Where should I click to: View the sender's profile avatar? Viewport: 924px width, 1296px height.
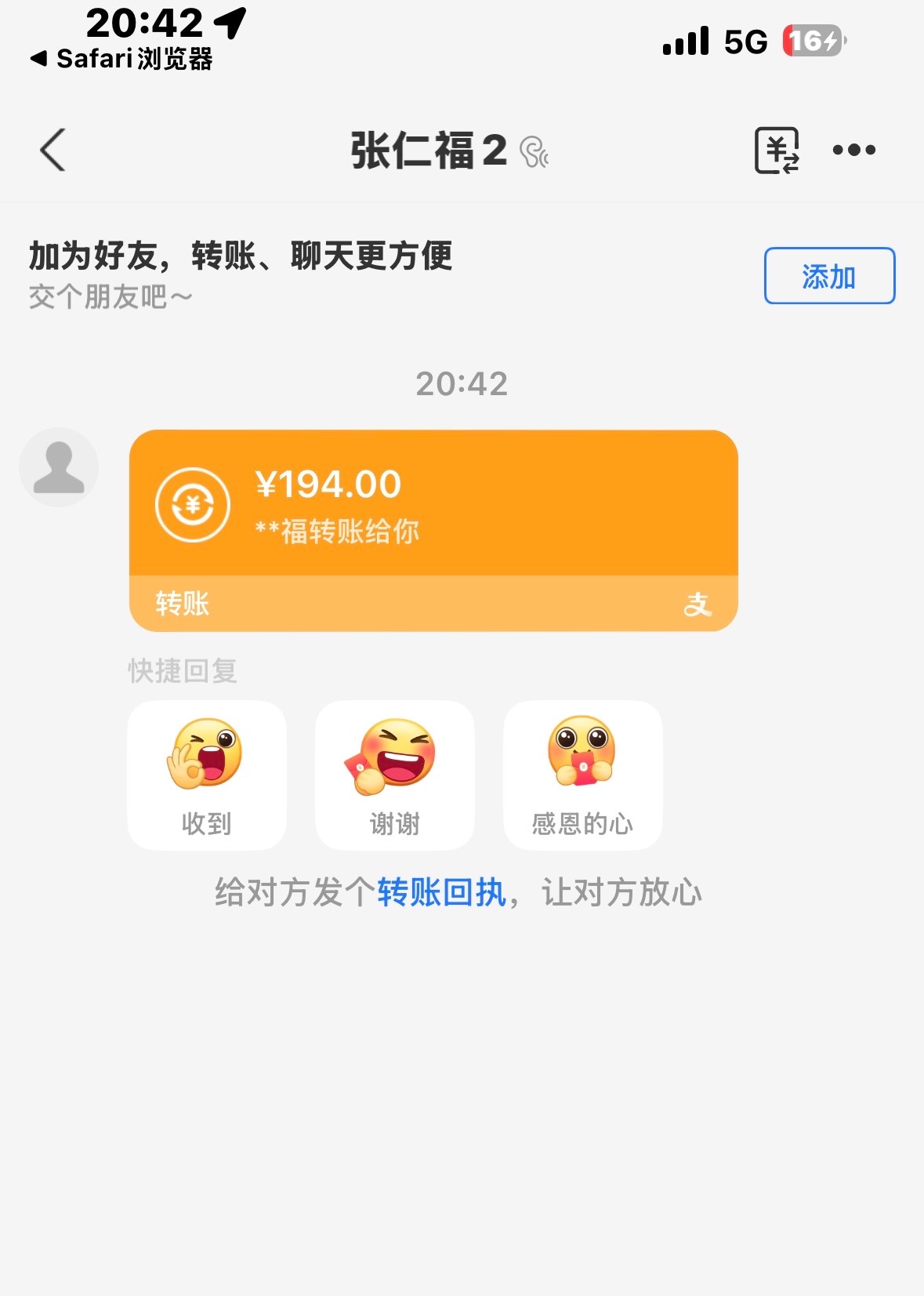click(x=59, y=467)
